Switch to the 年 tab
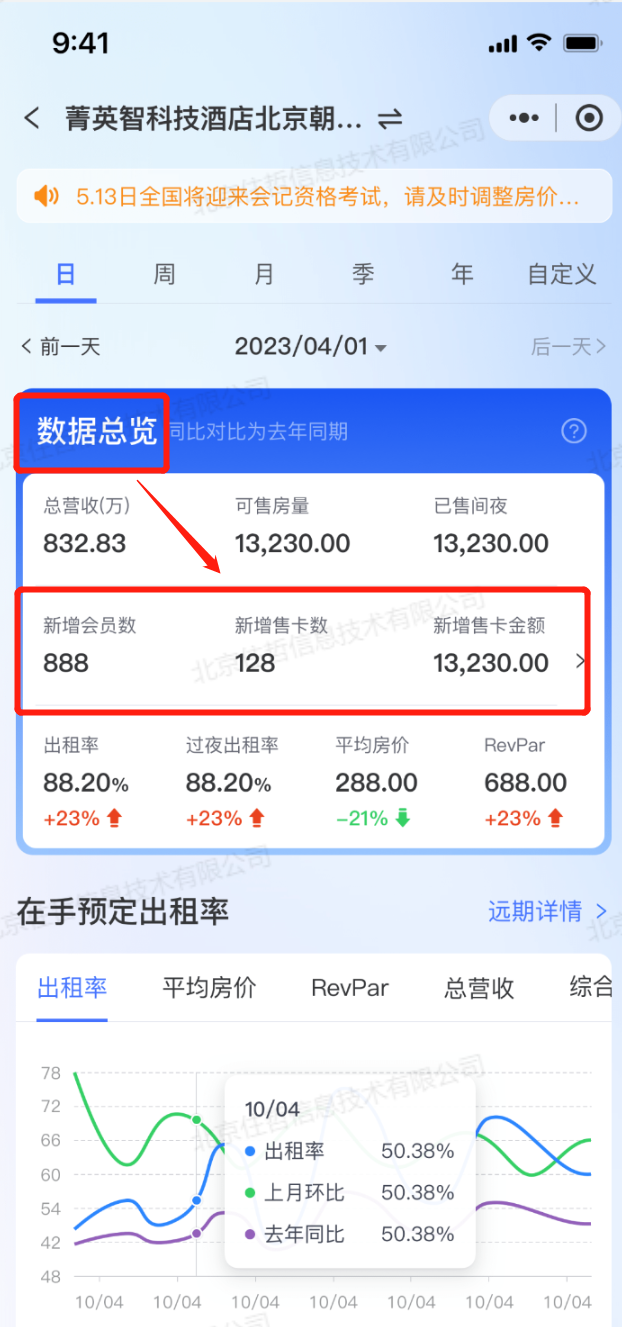622x1327 pixels. (462, 274)
